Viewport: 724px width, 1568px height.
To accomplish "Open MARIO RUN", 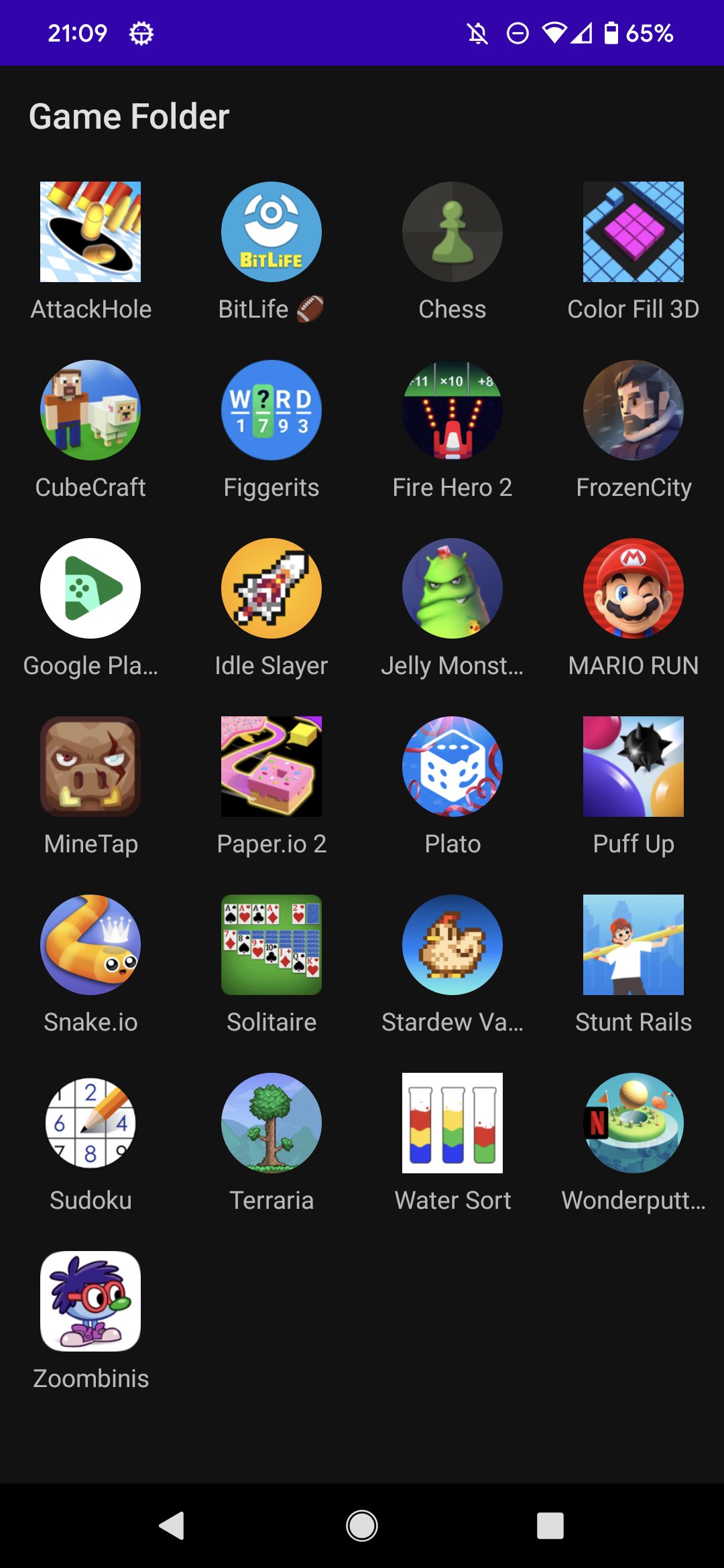I will [633, 588].
